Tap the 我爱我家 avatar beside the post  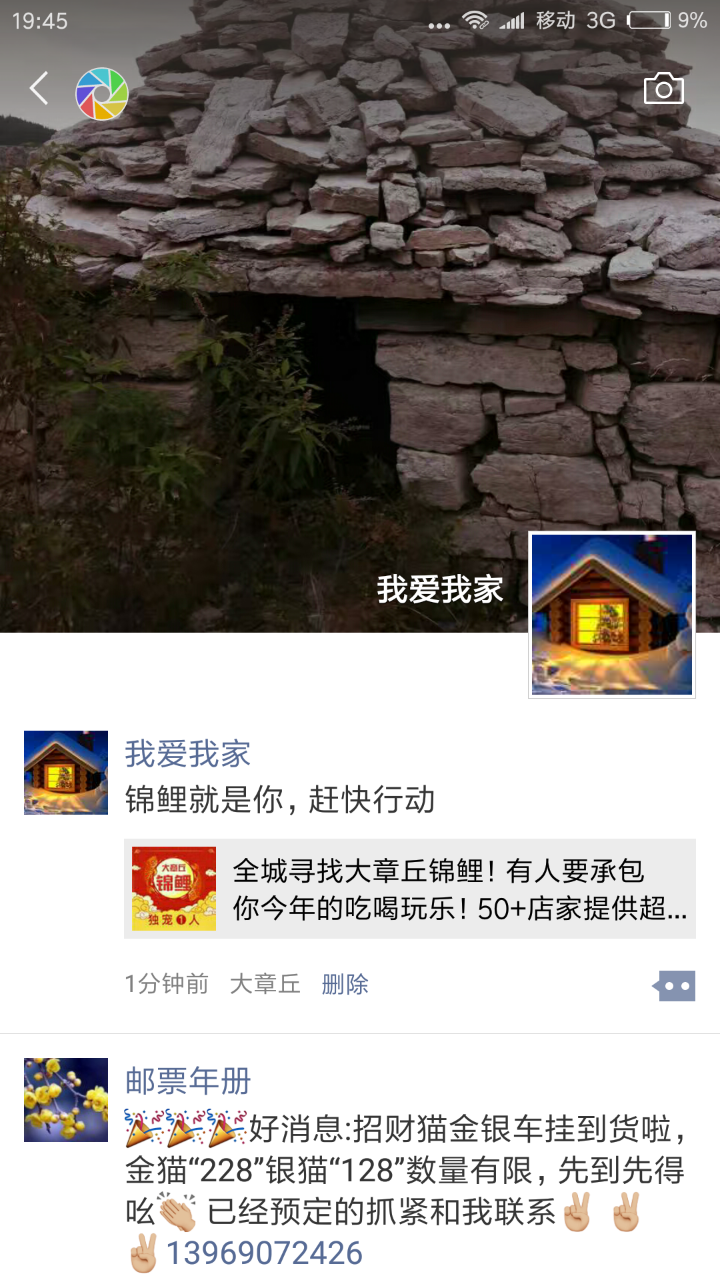[x=66, y=772]
